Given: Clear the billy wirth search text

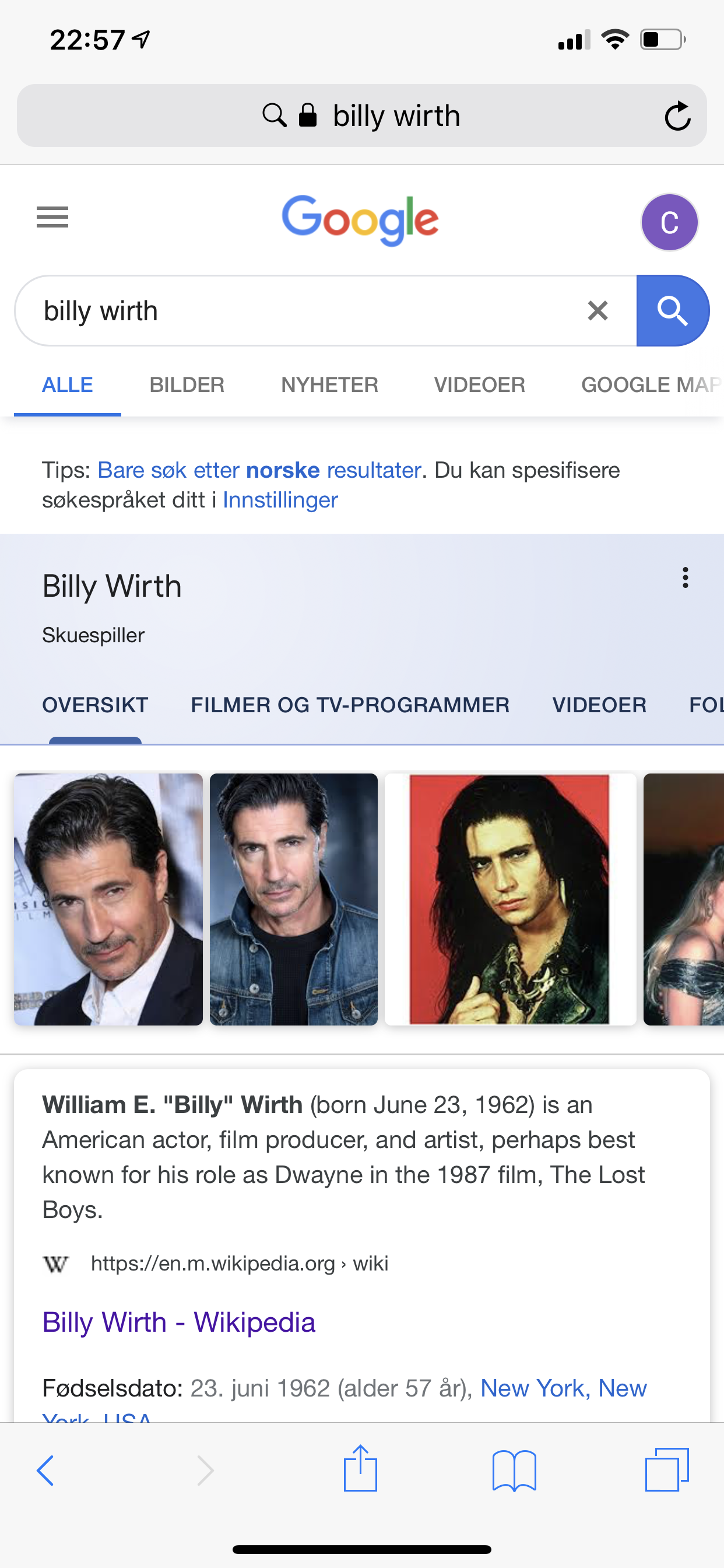Looking at the screenshot, I should [598, 310].
